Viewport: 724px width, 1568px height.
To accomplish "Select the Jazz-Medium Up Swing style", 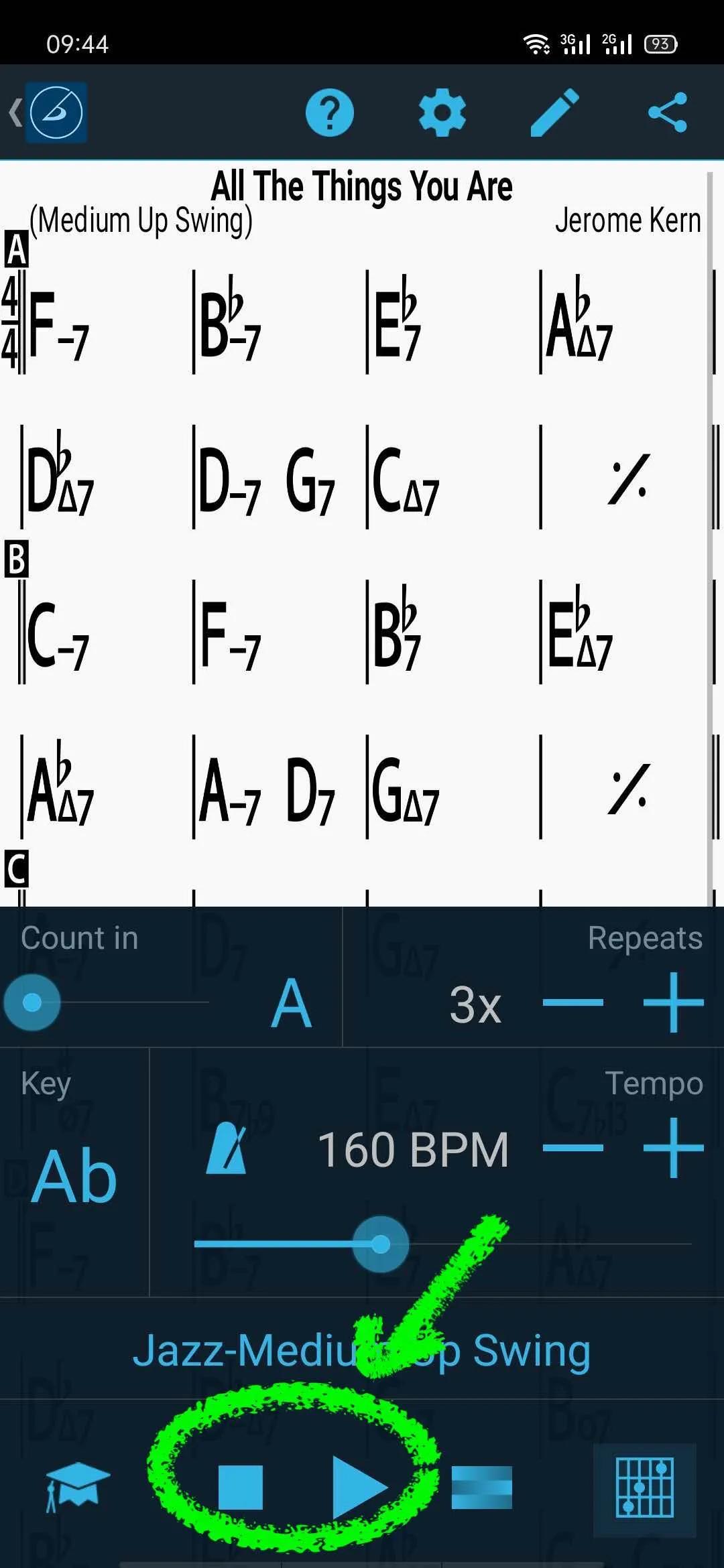I will point(362,1350).
